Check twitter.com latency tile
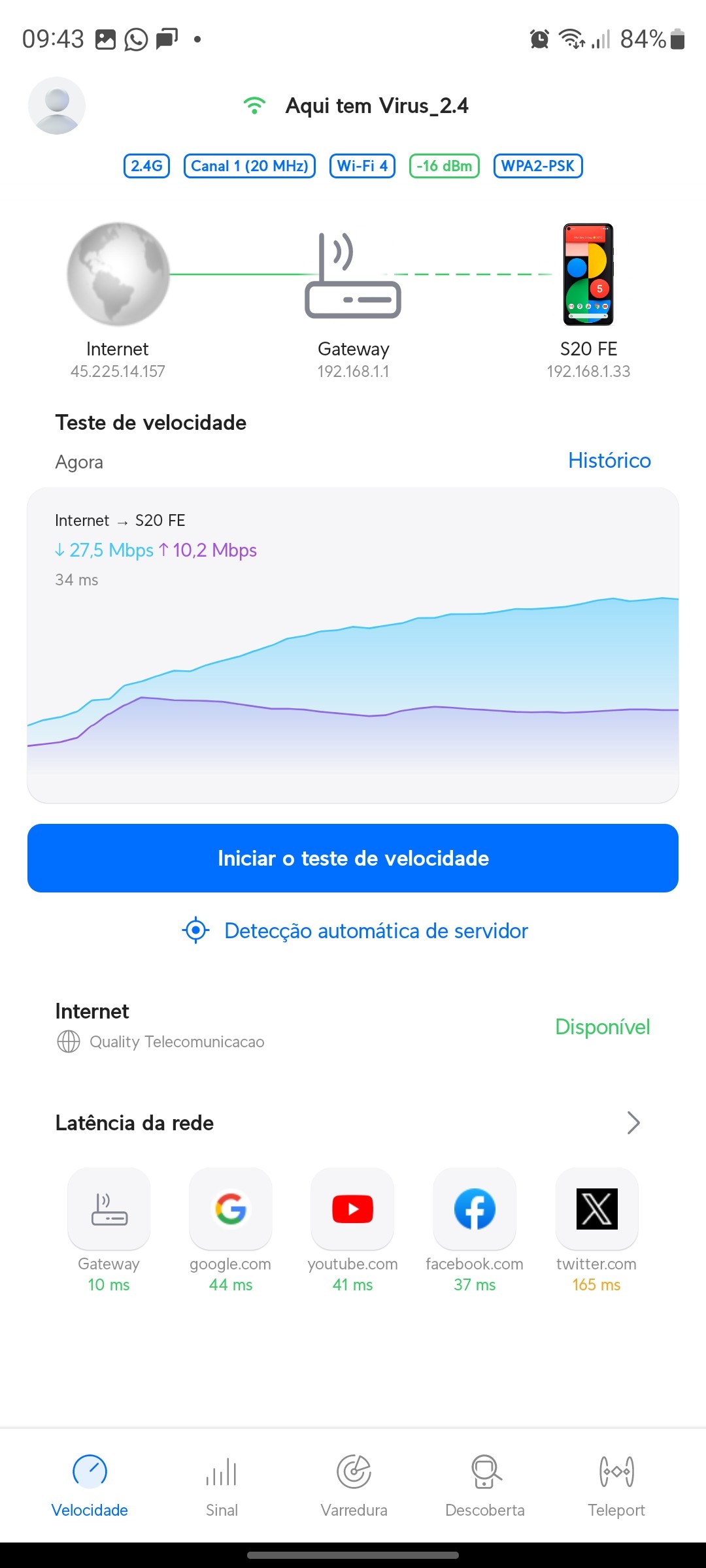The image size is (706, 1568). click(596, 1209)
